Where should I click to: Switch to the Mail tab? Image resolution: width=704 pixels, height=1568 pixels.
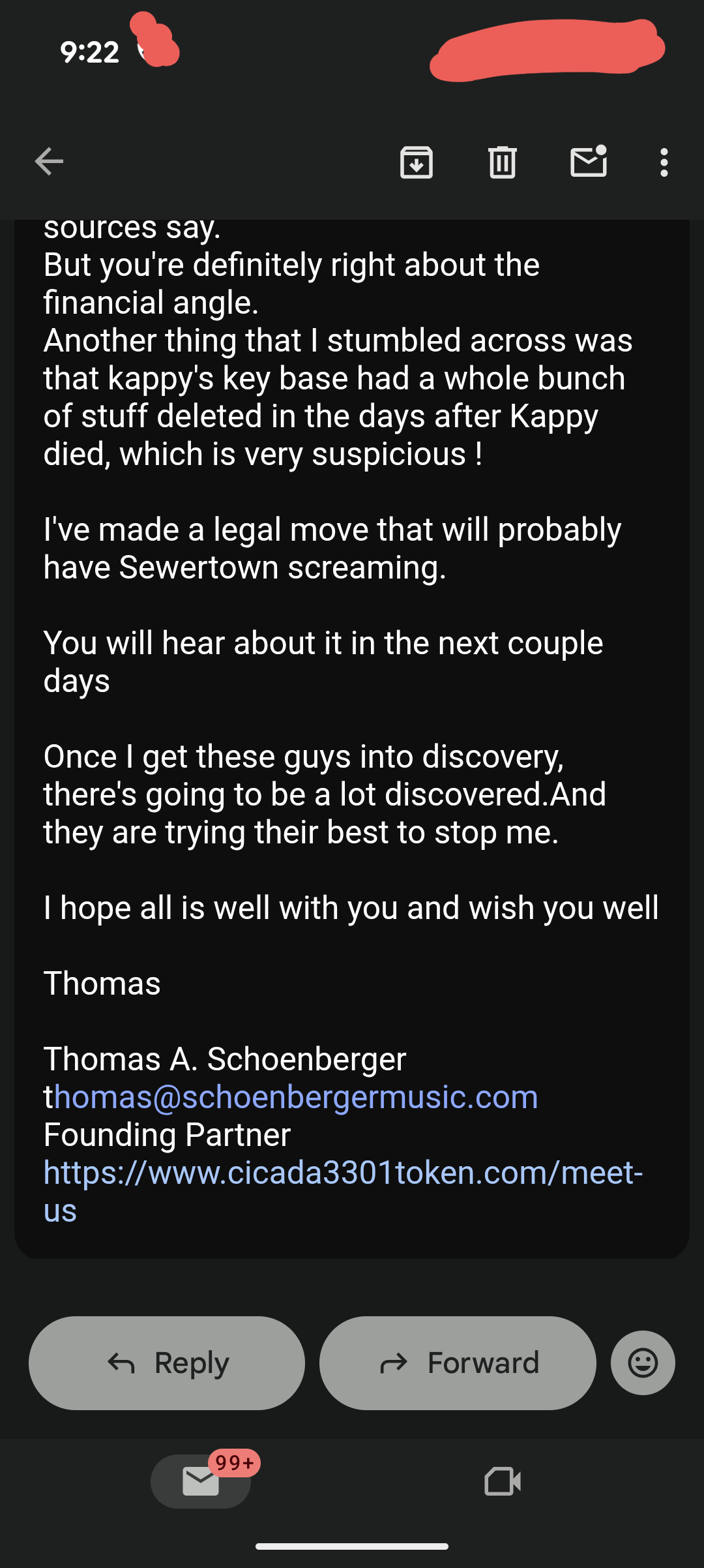[x=201, y=1482]
